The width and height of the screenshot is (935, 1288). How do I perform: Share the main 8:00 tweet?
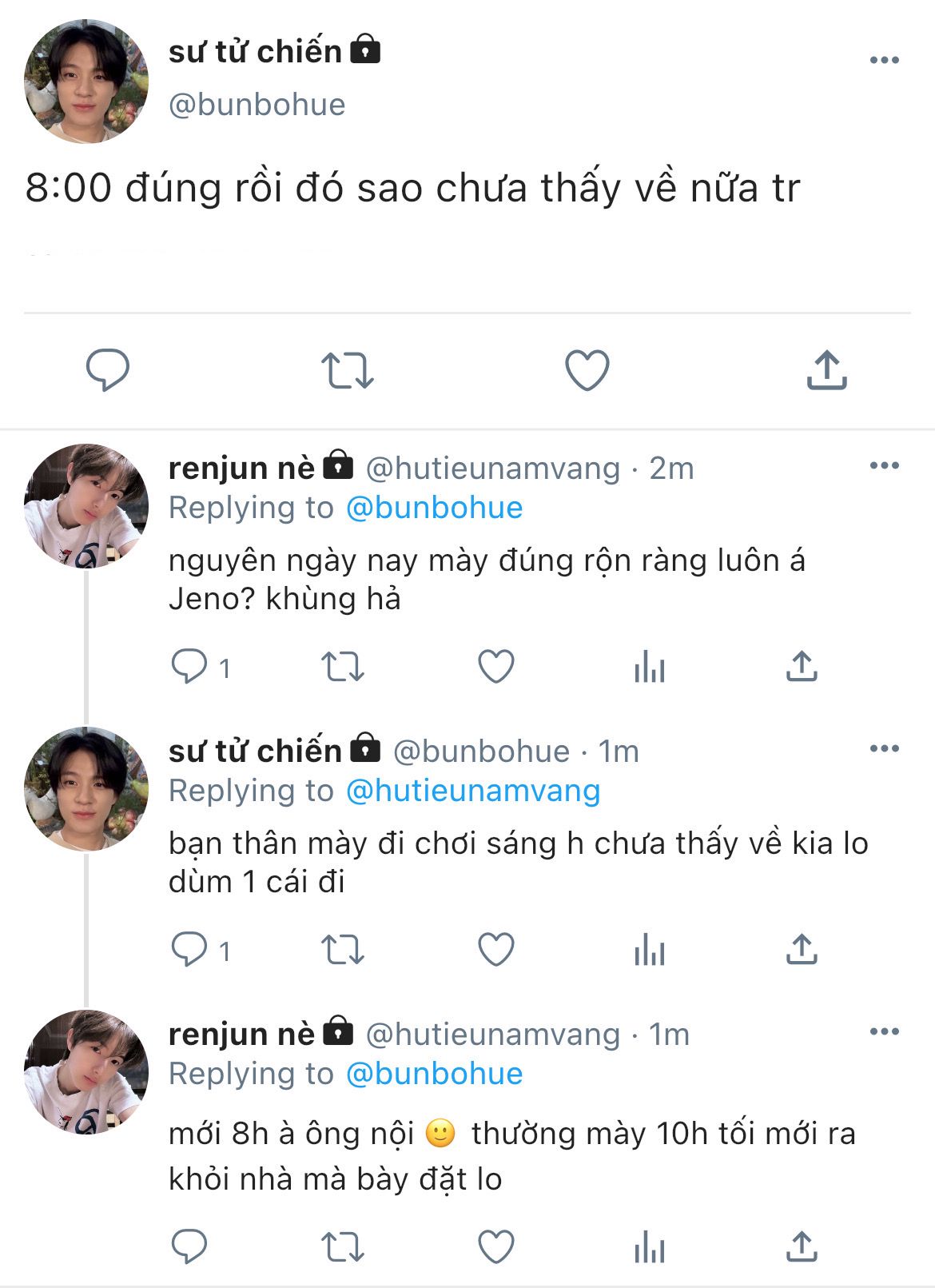pos(826,370)
